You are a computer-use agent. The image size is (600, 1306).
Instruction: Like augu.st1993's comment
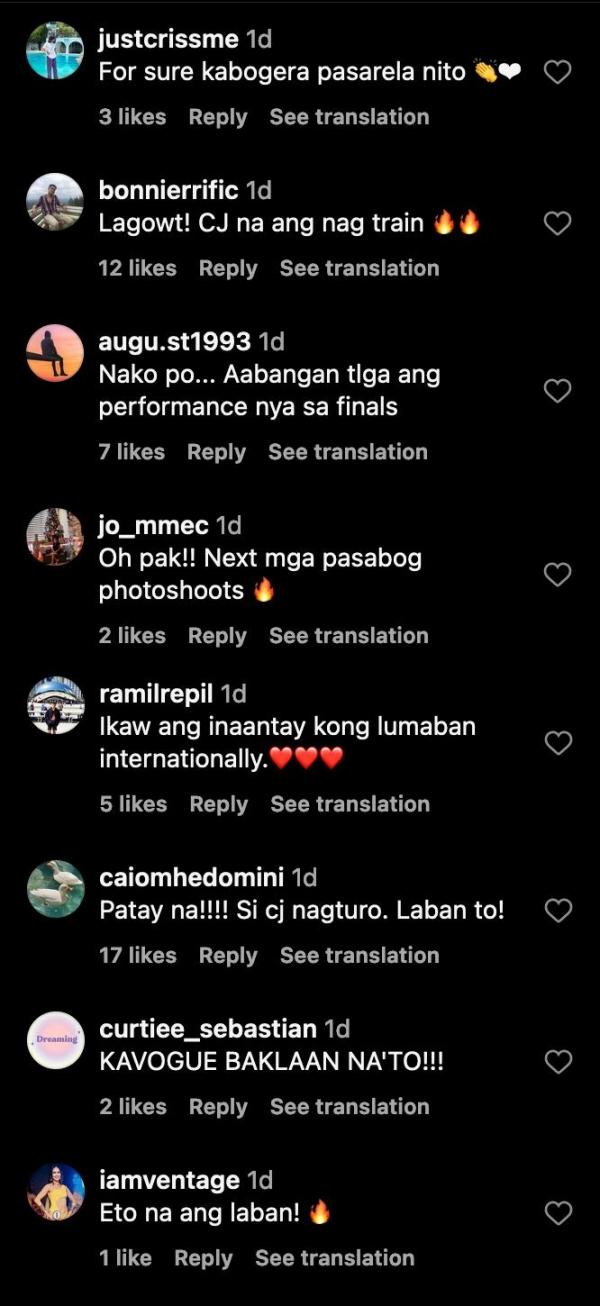click(x=557, y=391)
